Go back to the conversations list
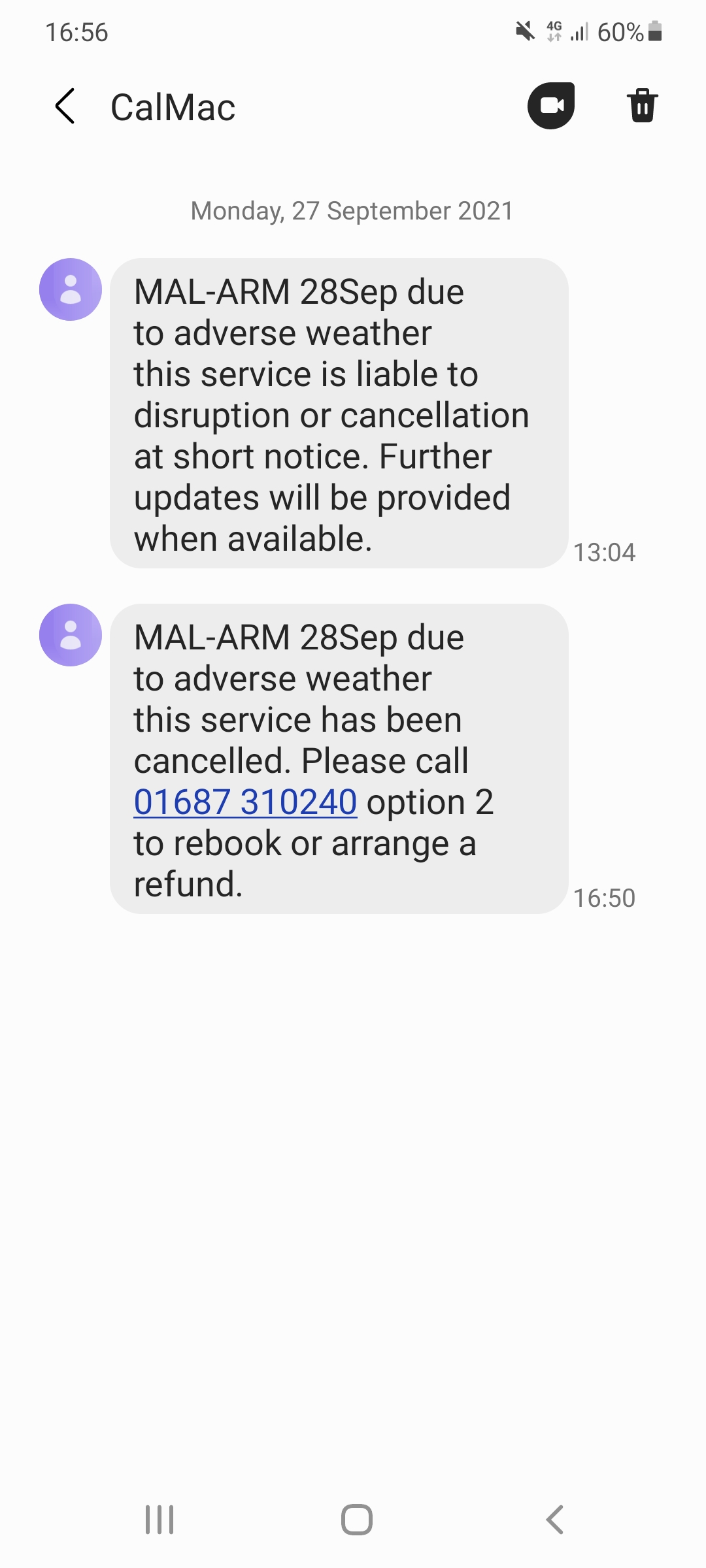Image resolution: width=706 pixels, height=1568 pixels. [65, 106]
